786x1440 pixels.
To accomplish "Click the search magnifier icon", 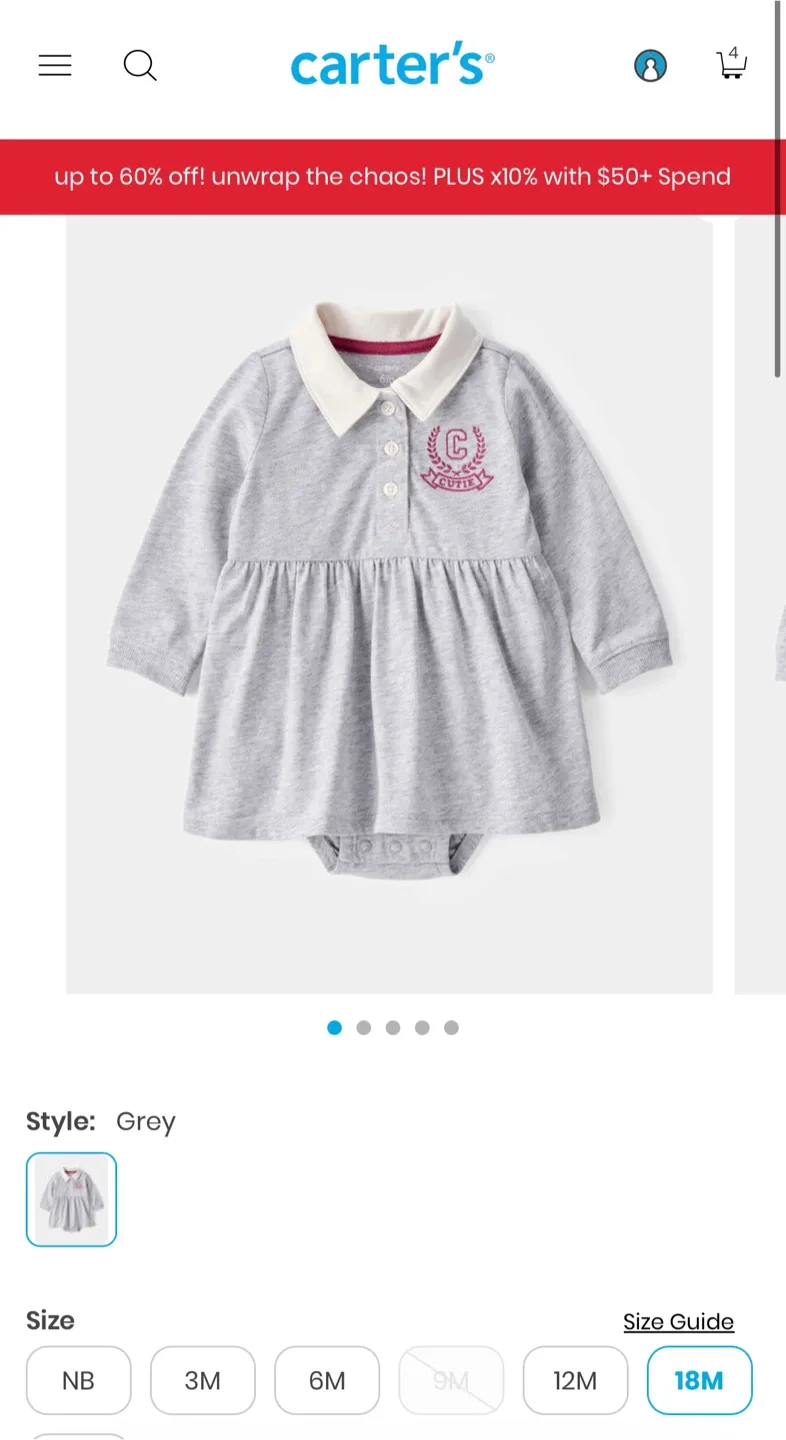I will (140, 66).
